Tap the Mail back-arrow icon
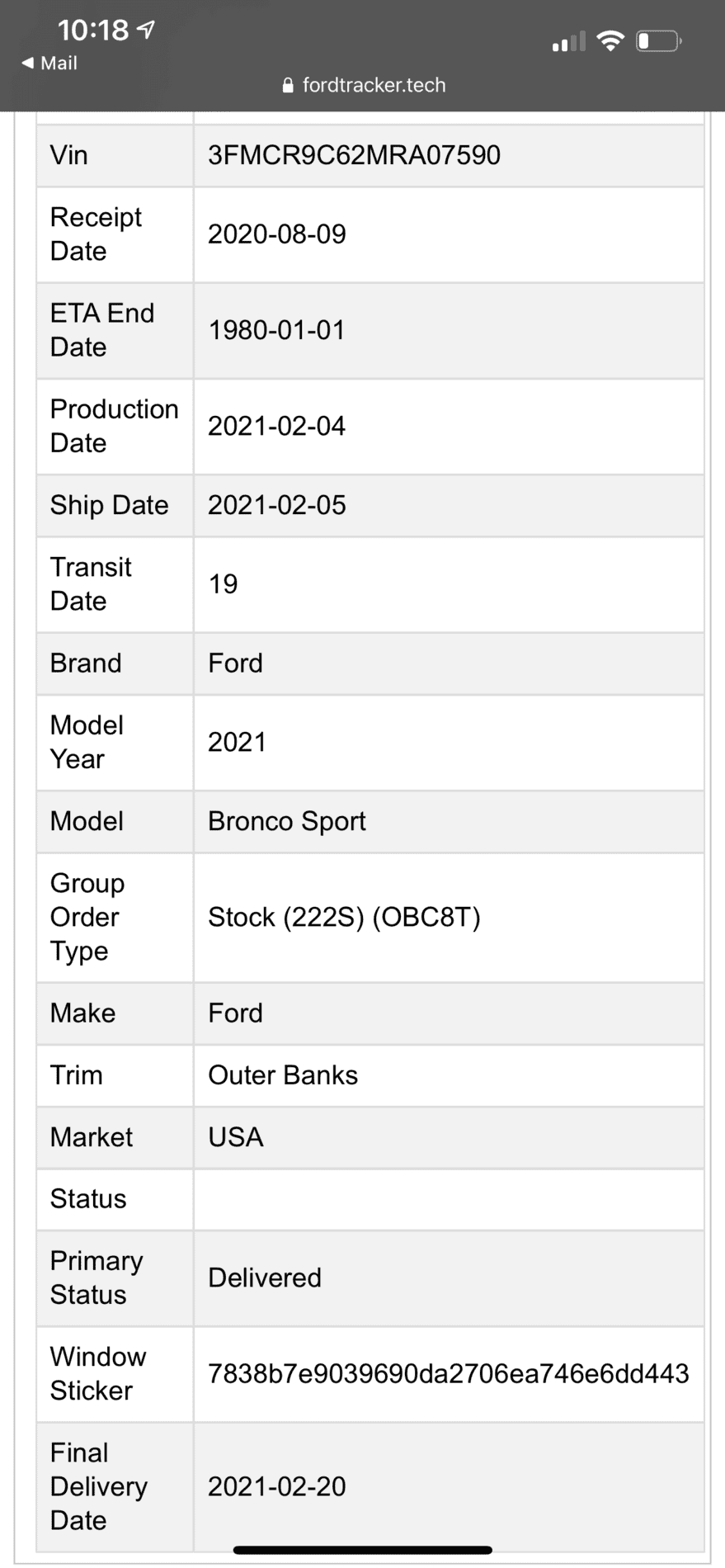The image size is (725, 1568). 26,63
